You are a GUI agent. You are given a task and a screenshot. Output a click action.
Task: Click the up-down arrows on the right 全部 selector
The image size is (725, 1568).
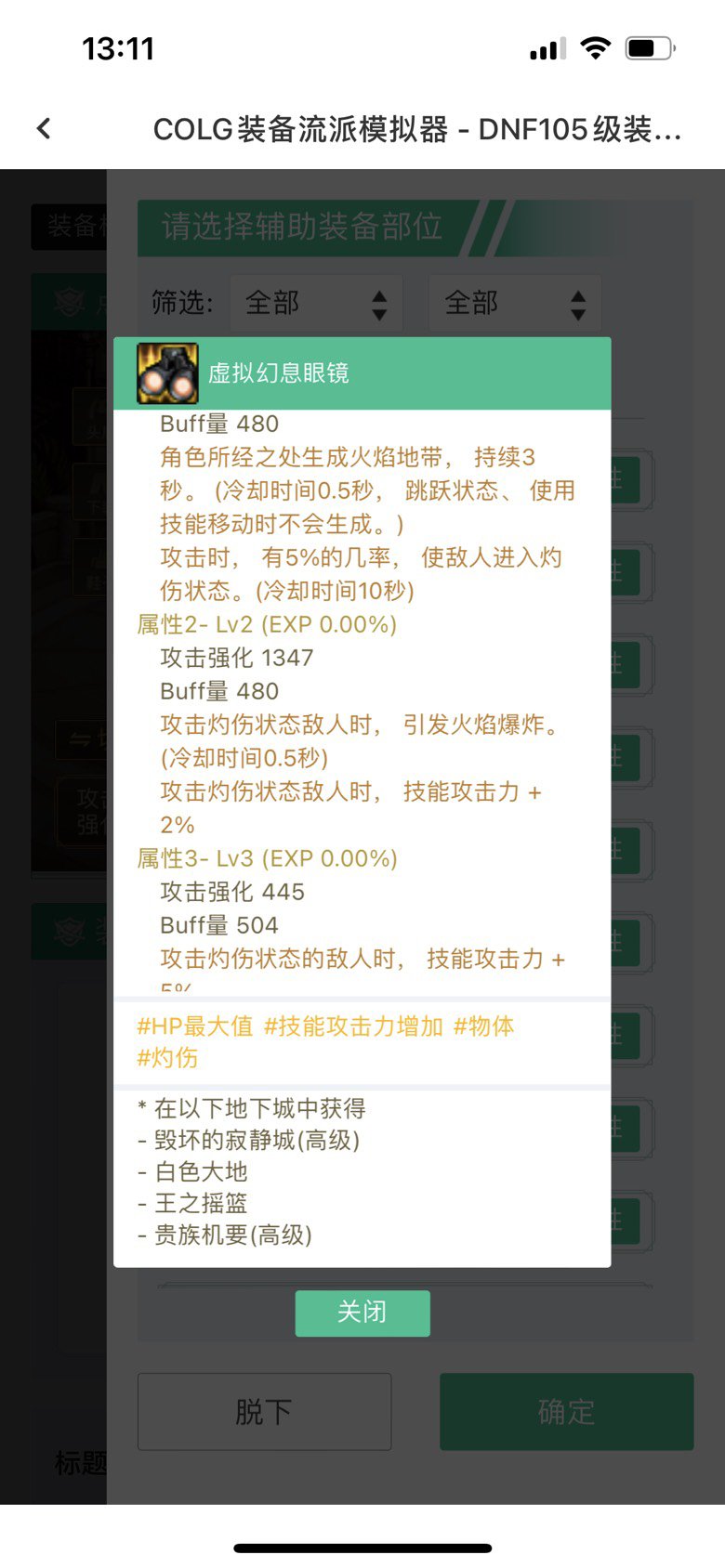click(x=577, y=303)
